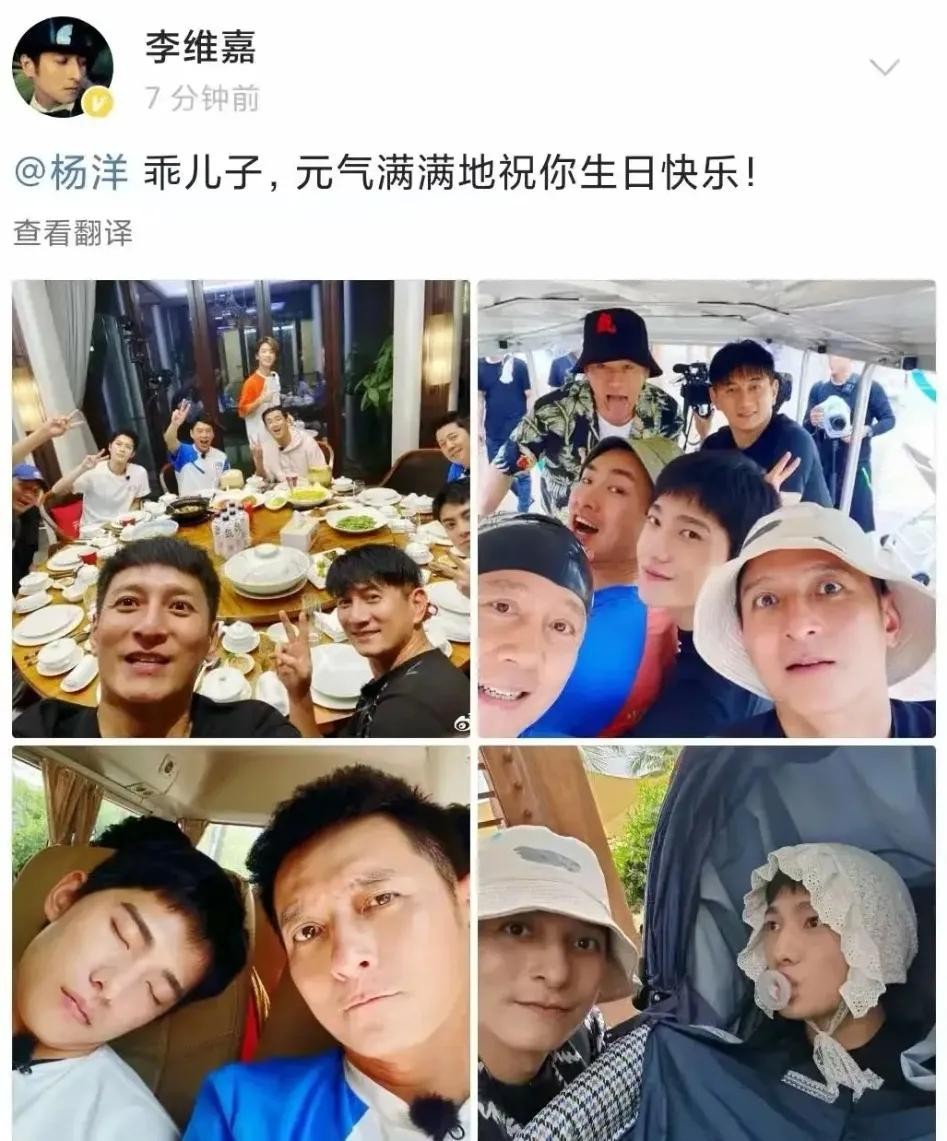Open the group selfie with hats photo

pyautogui.click(x=706, y=509)
